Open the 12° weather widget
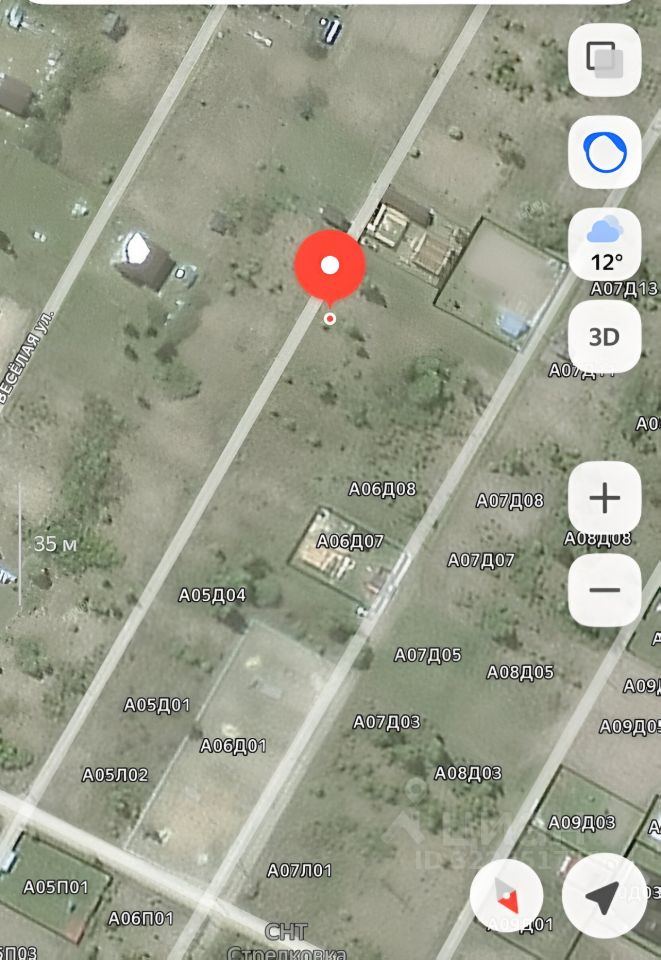 click(x=605, y=244)
